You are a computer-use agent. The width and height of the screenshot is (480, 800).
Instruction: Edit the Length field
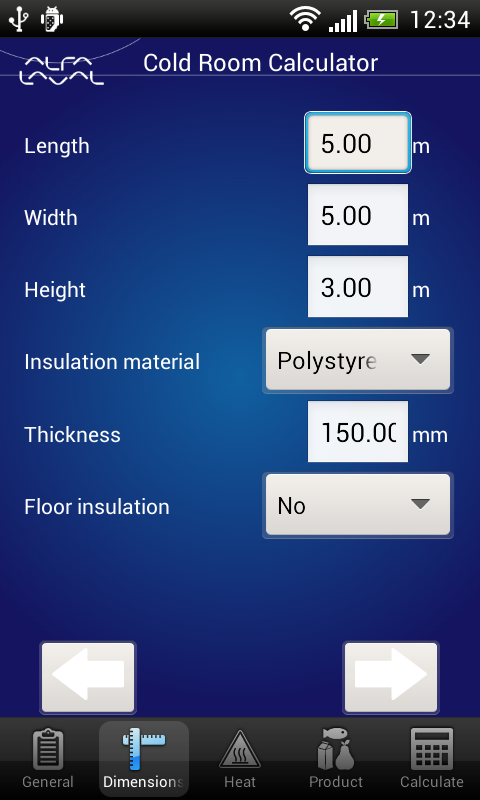[x=358, y=143]
